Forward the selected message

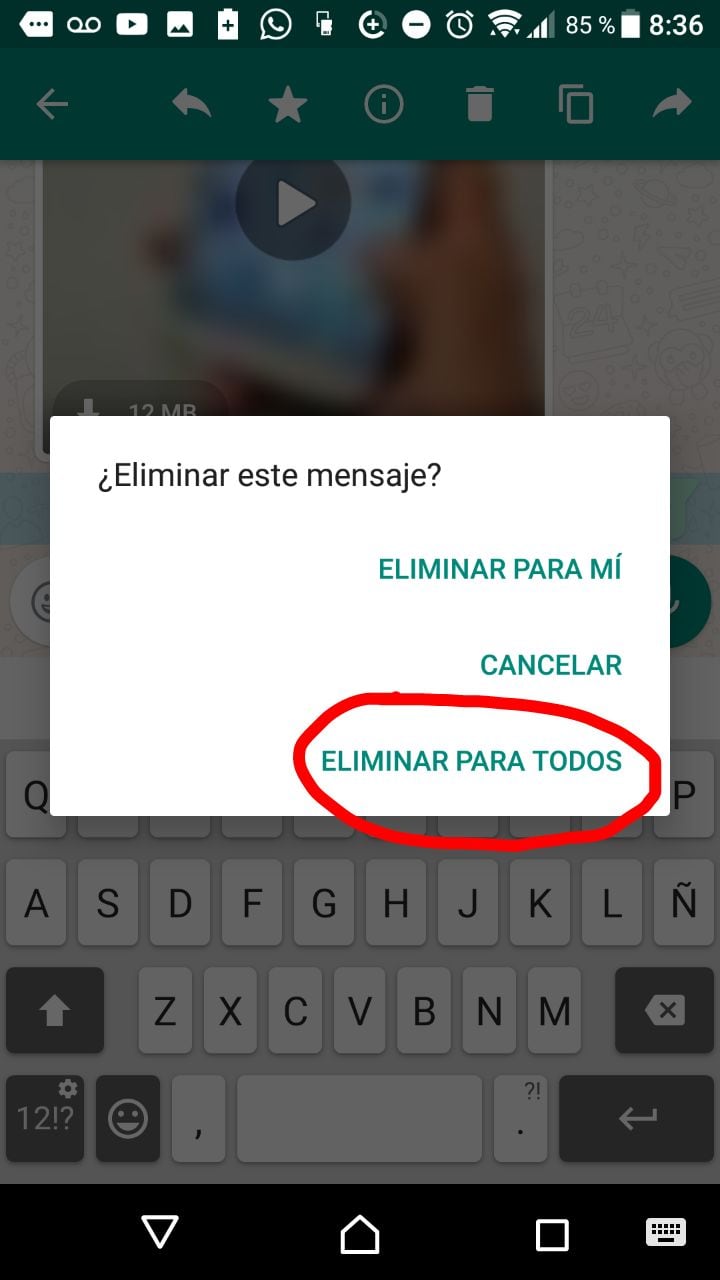(671, 104)
